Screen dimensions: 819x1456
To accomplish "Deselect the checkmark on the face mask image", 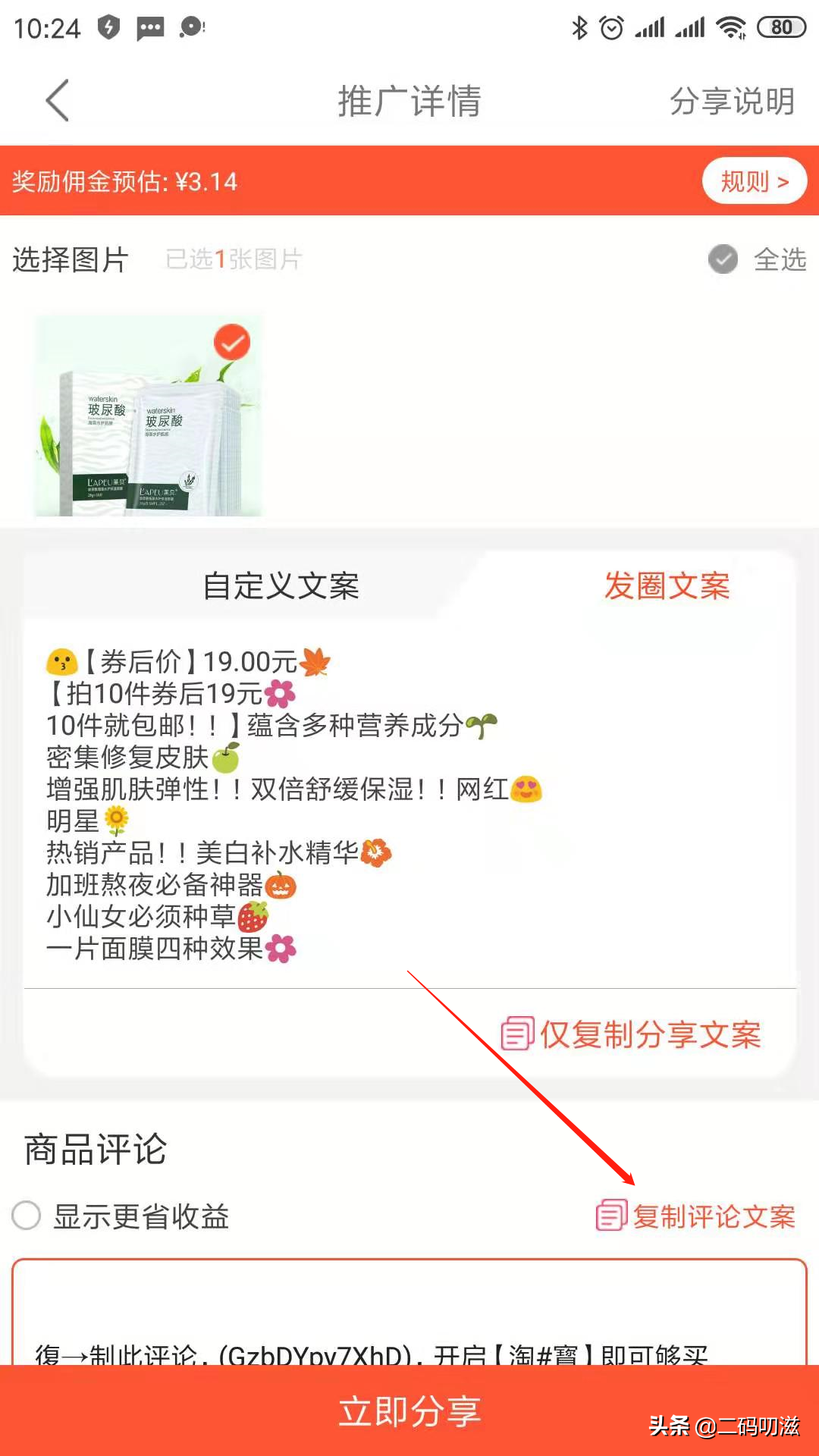I will [x=232, y=342].
